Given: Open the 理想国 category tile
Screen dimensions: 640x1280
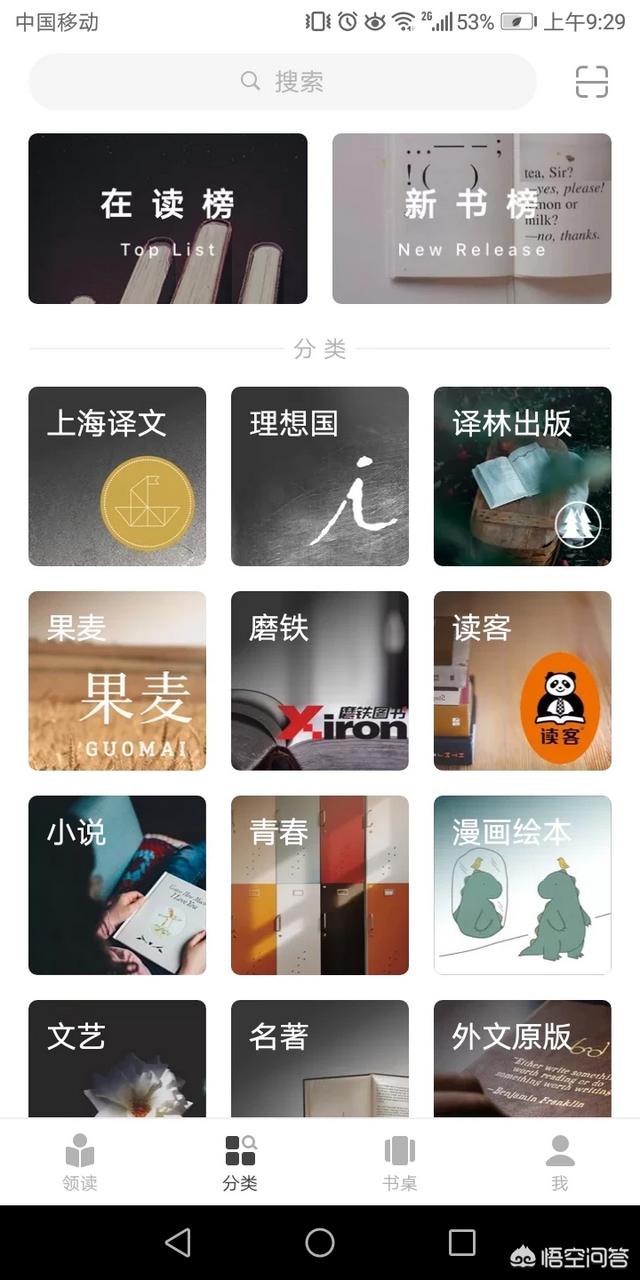Looking at the screenshot, I should click(x=320, y=476).
